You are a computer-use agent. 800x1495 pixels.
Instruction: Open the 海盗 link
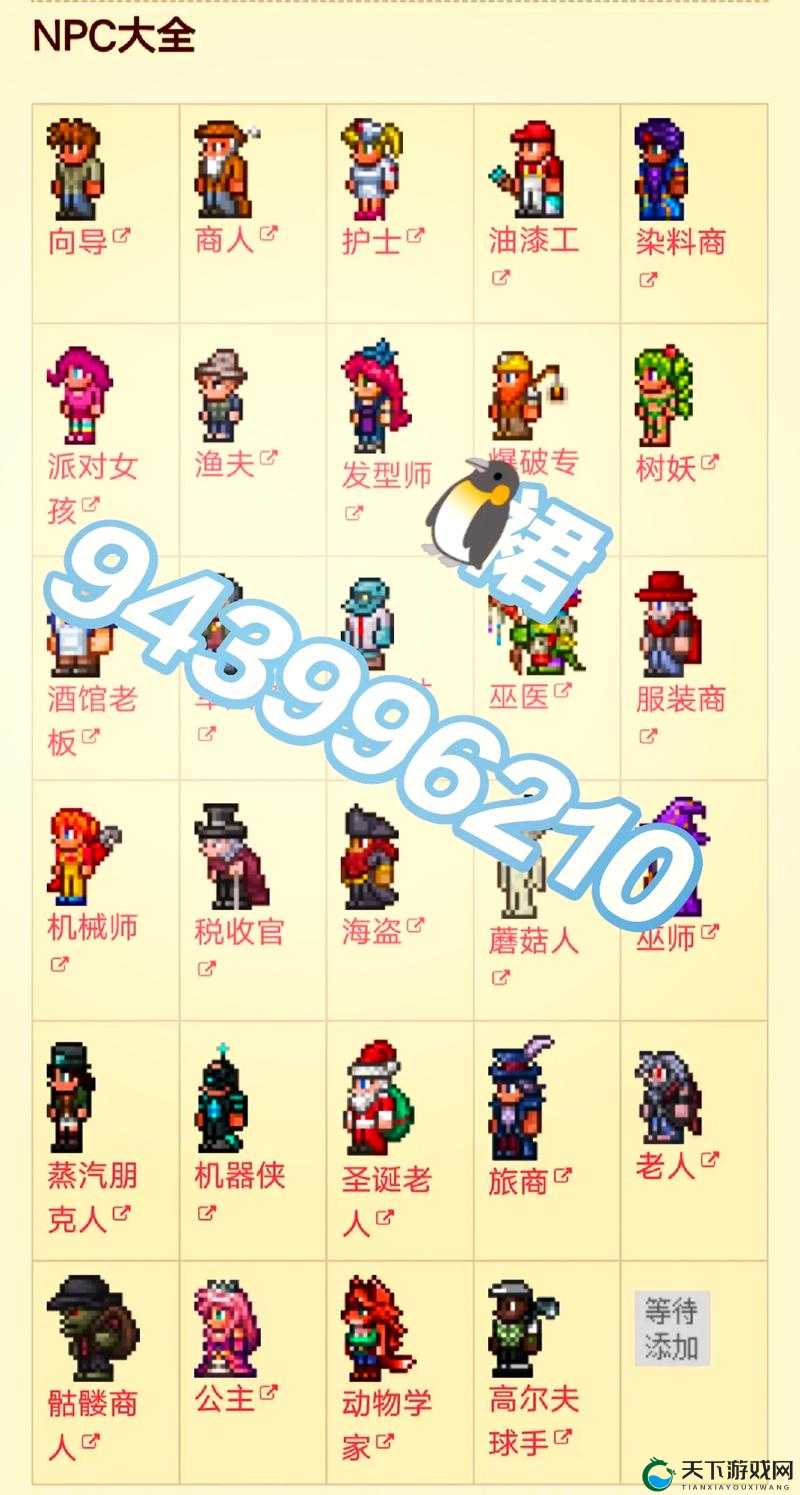pos(371,932)
